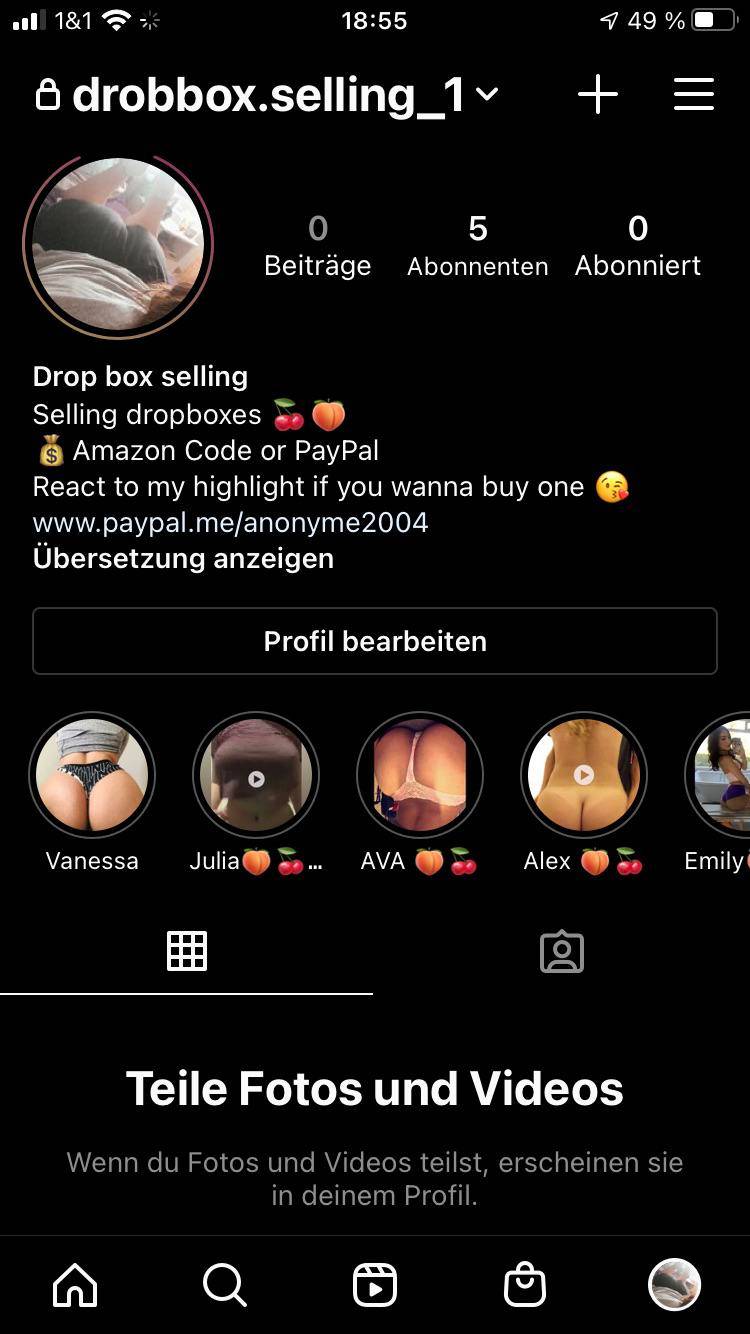View the Abonniert list
The image size is (750, 1334).
637,246
